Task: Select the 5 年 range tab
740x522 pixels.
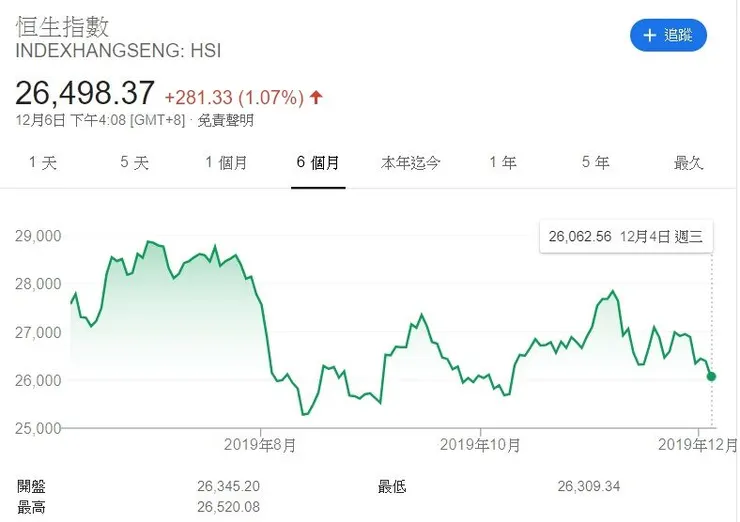Action: coord(595,162)
